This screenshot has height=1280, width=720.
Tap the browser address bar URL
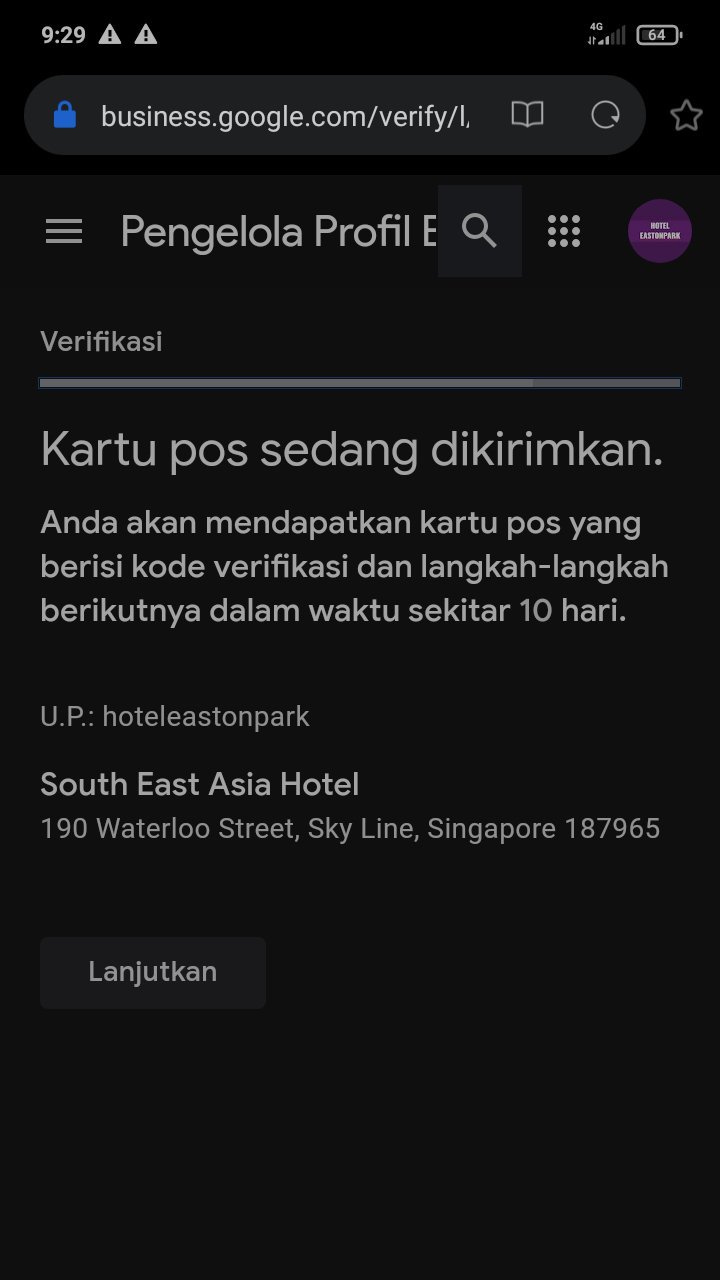(x=285, y=116)
